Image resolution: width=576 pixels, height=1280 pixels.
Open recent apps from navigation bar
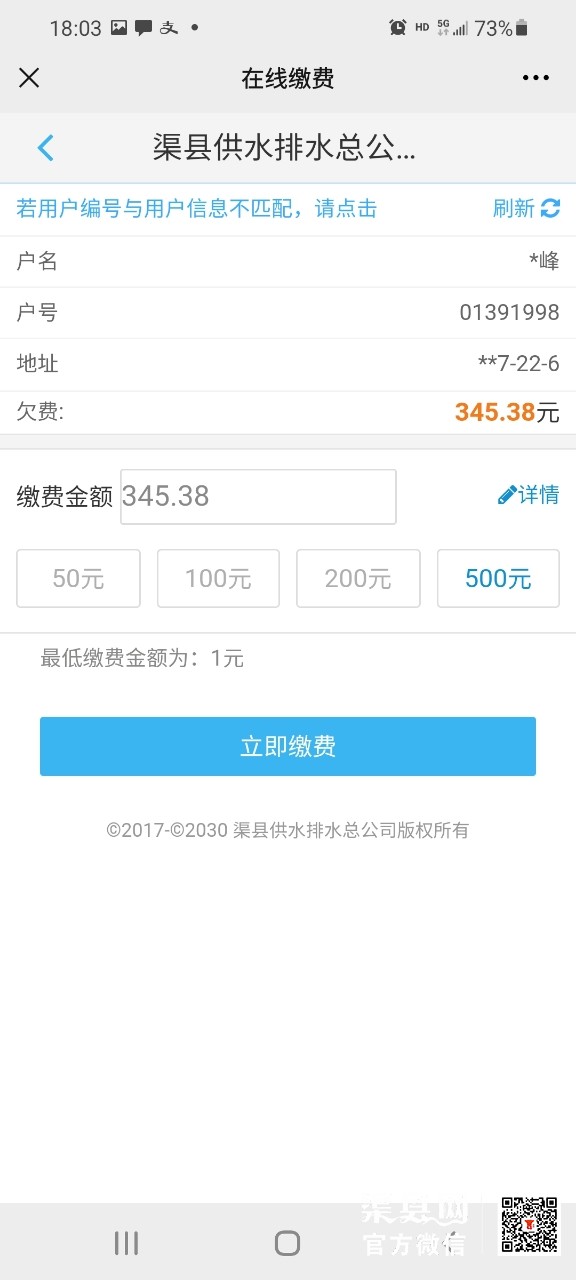(x=126, y=1243)
